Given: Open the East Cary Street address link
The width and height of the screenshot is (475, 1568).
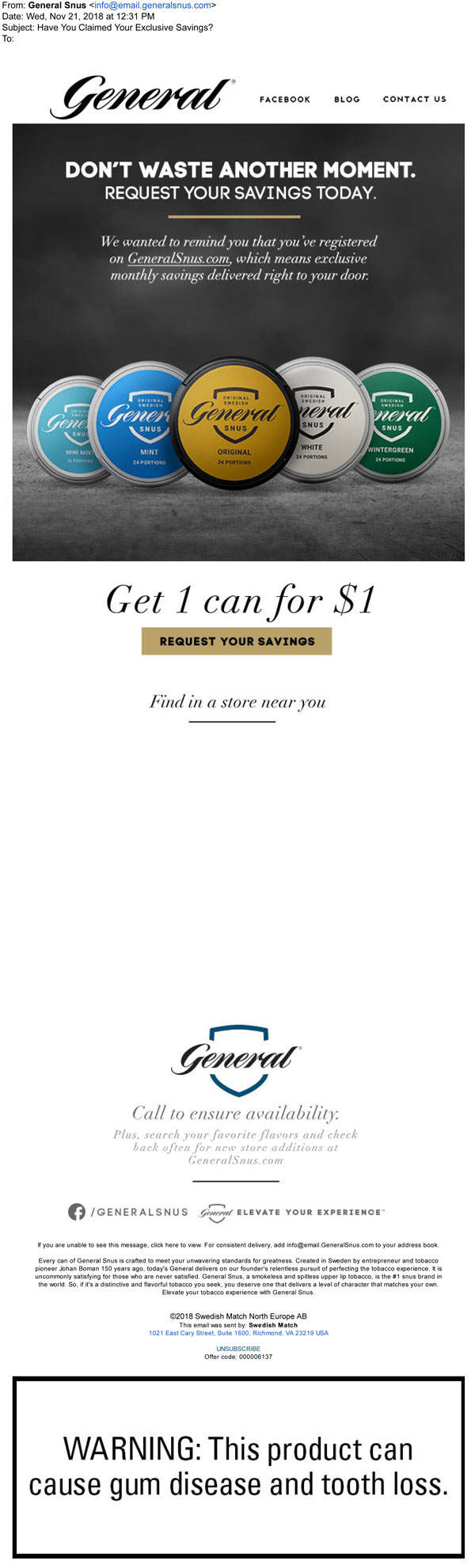Looking at the screenshot, I should (x=238, y=1333).
